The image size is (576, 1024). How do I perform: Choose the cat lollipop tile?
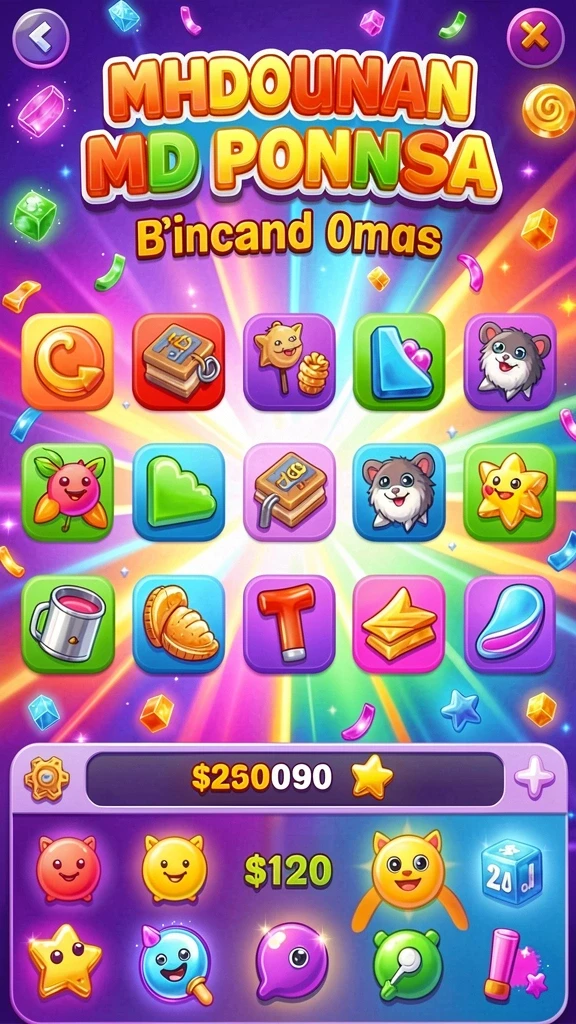289,362
